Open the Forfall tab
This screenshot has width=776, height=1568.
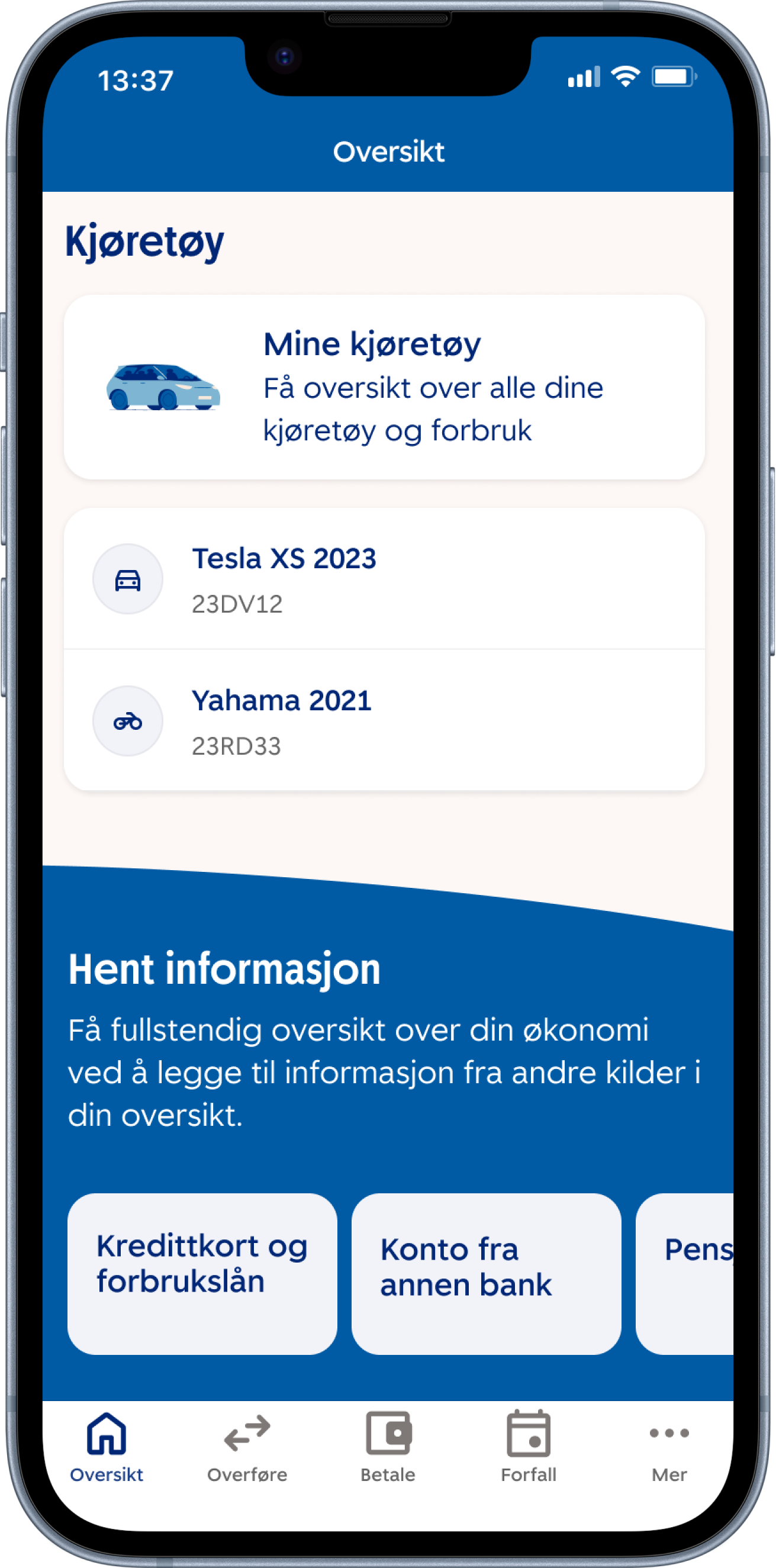(x=529, y=1447)
